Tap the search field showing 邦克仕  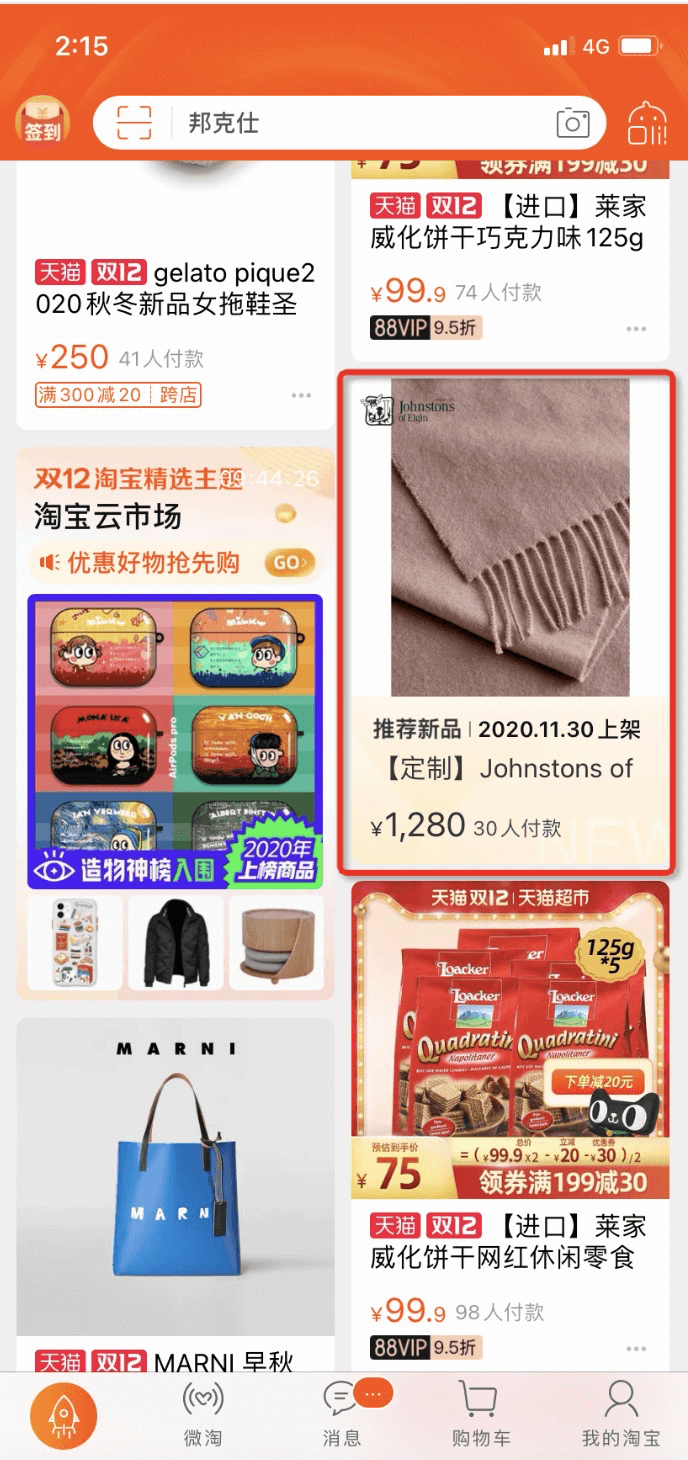tap(360, 123)
